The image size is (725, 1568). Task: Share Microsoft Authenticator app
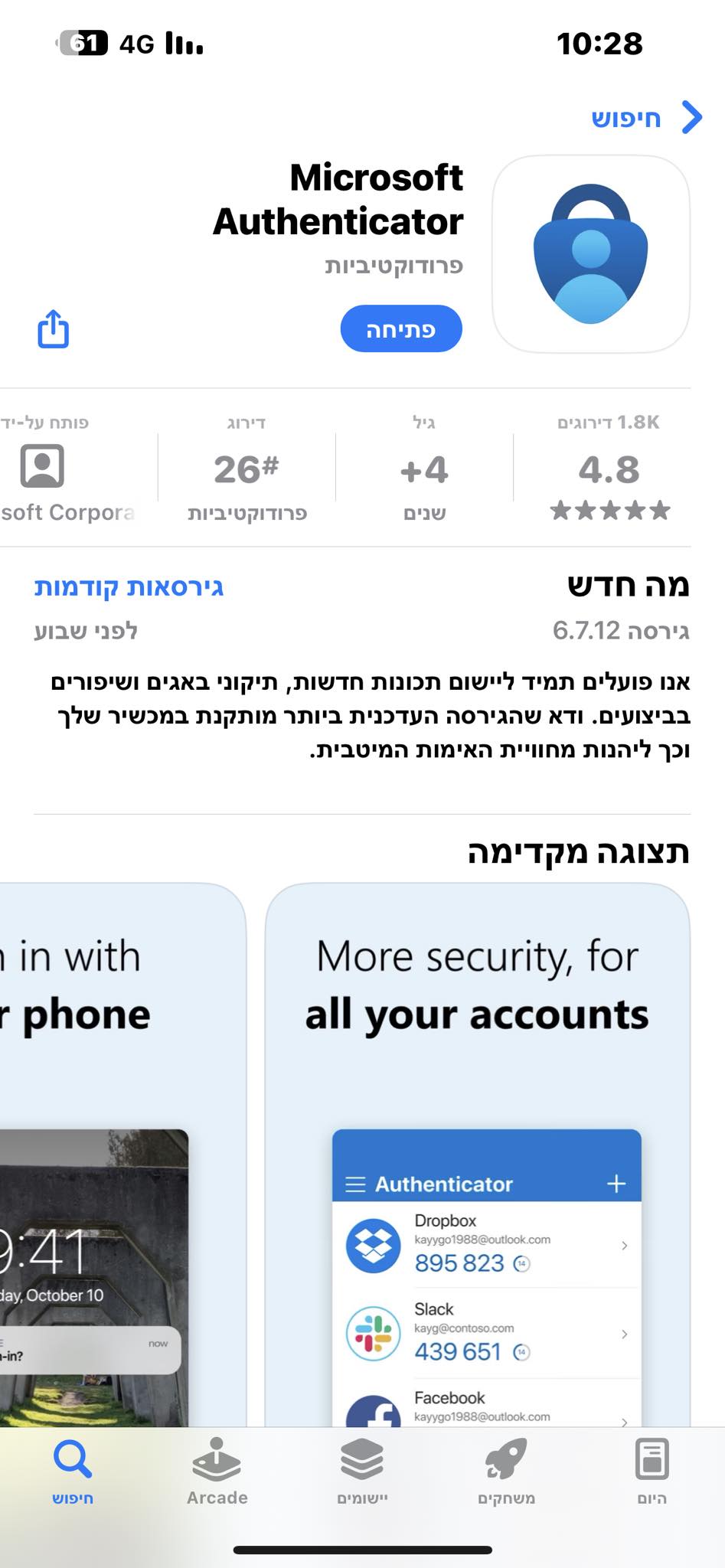click(54, 329)
